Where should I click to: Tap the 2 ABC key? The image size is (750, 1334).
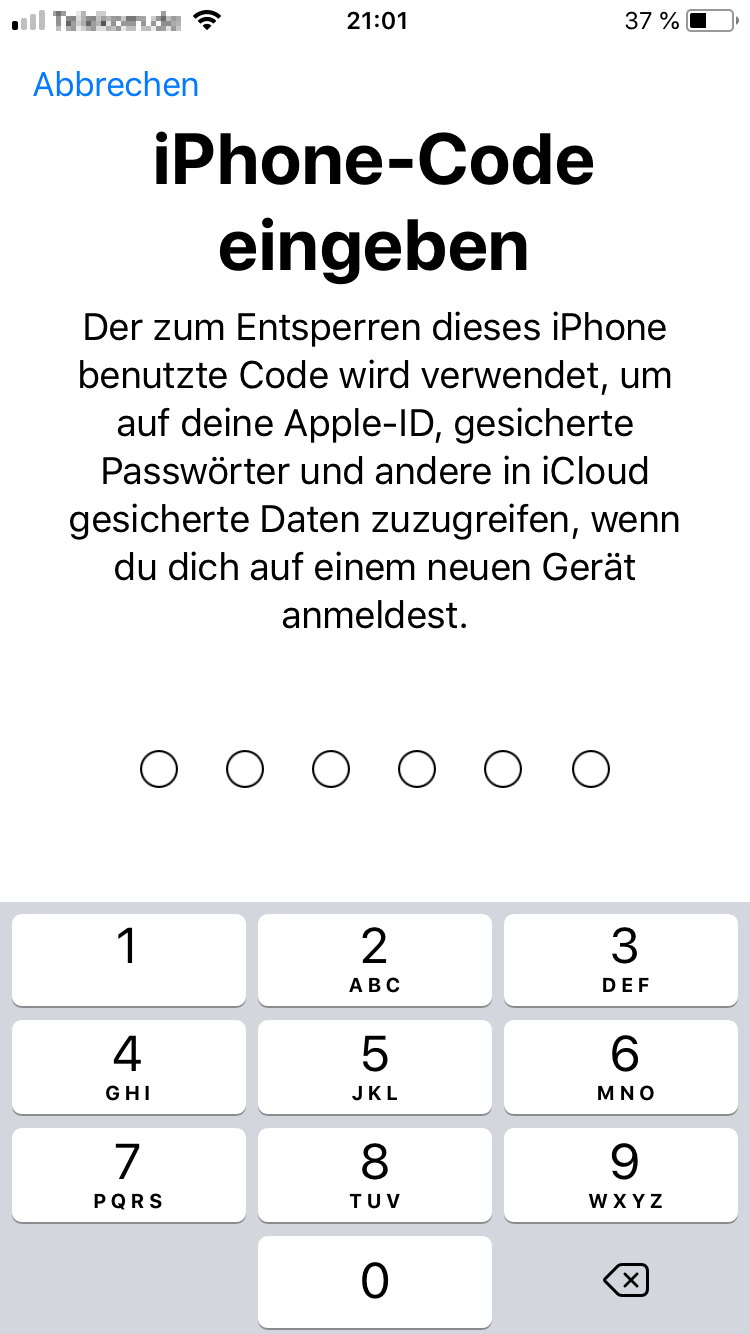[x=375, y=959]
